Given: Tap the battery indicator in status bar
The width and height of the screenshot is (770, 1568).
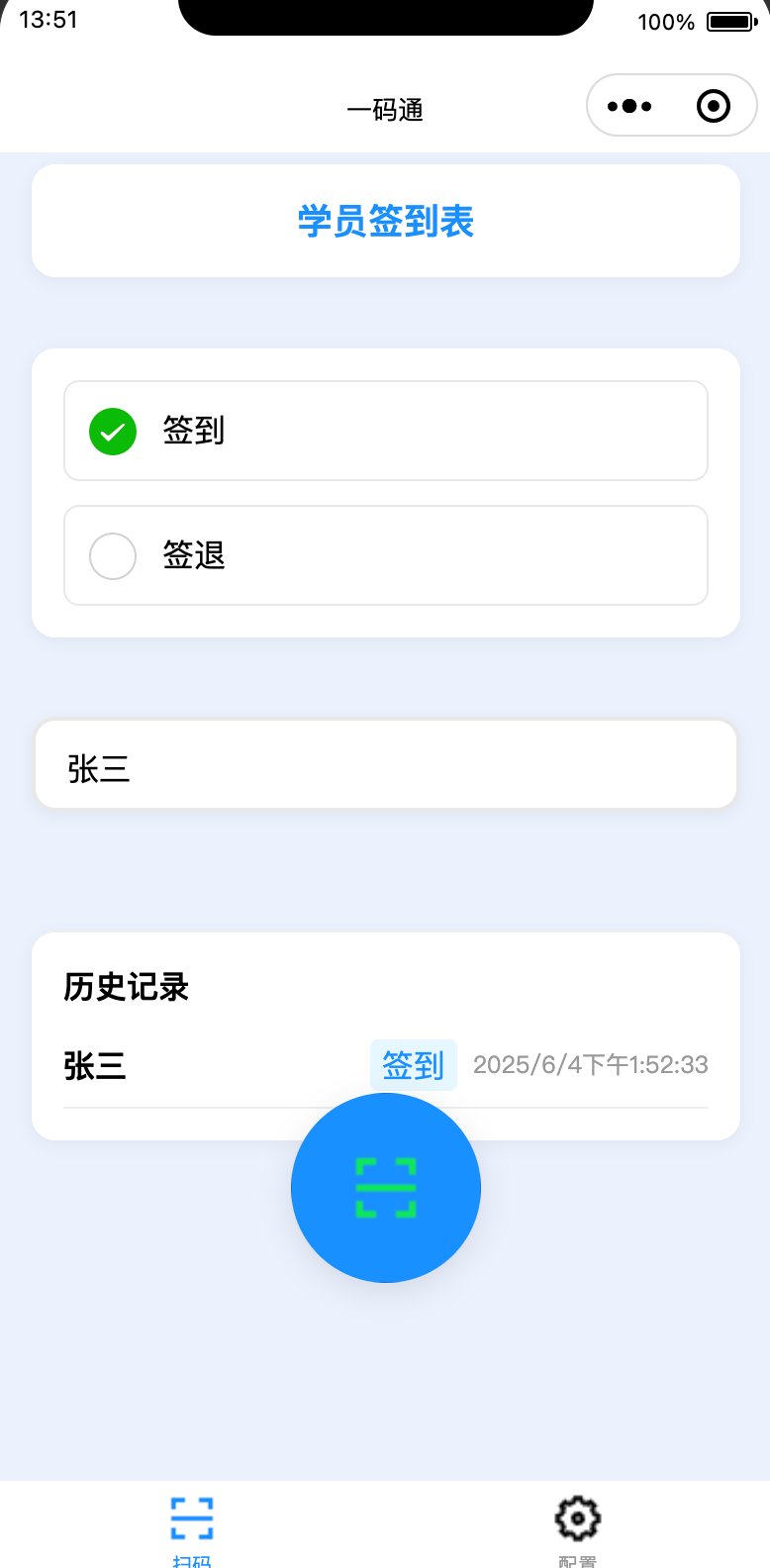Looking at the screenshot, I should click(x=729, y=20).
